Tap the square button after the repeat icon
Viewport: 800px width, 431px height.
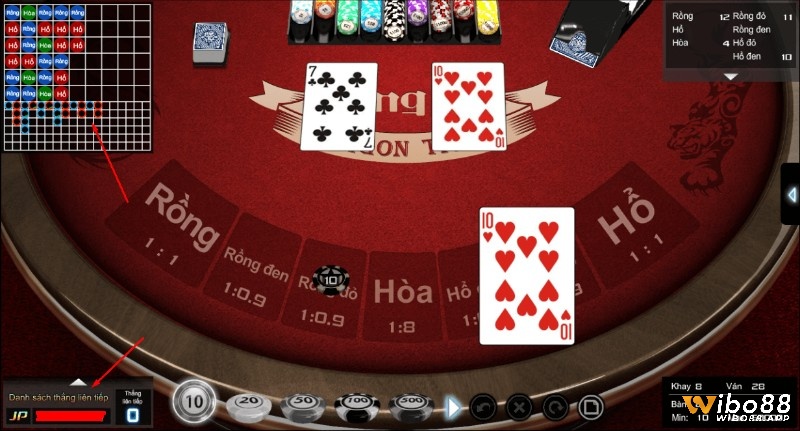(590, 406)
